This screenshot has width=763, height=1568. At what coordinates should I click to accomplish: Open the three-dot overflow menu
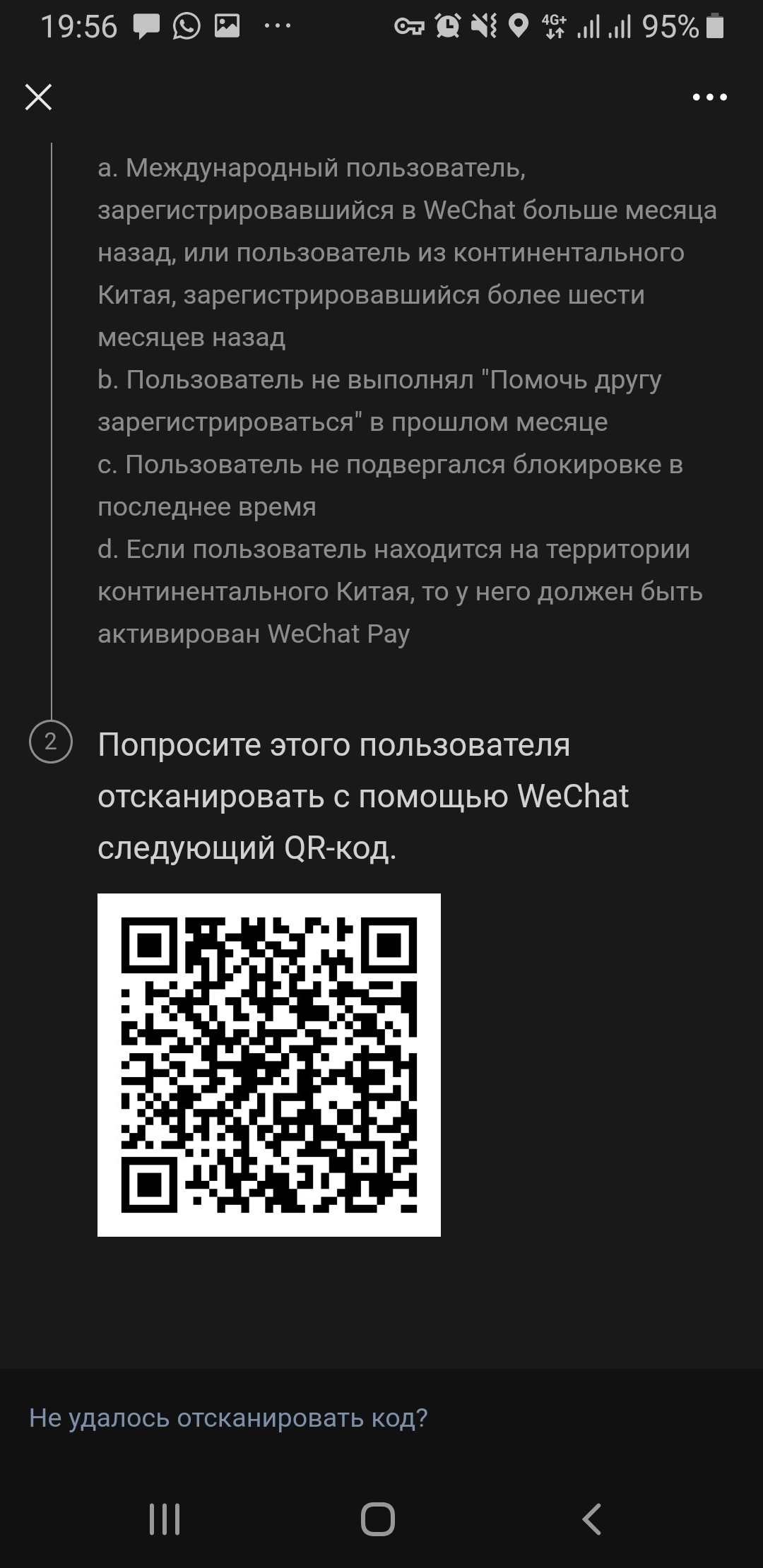(709, 97)
